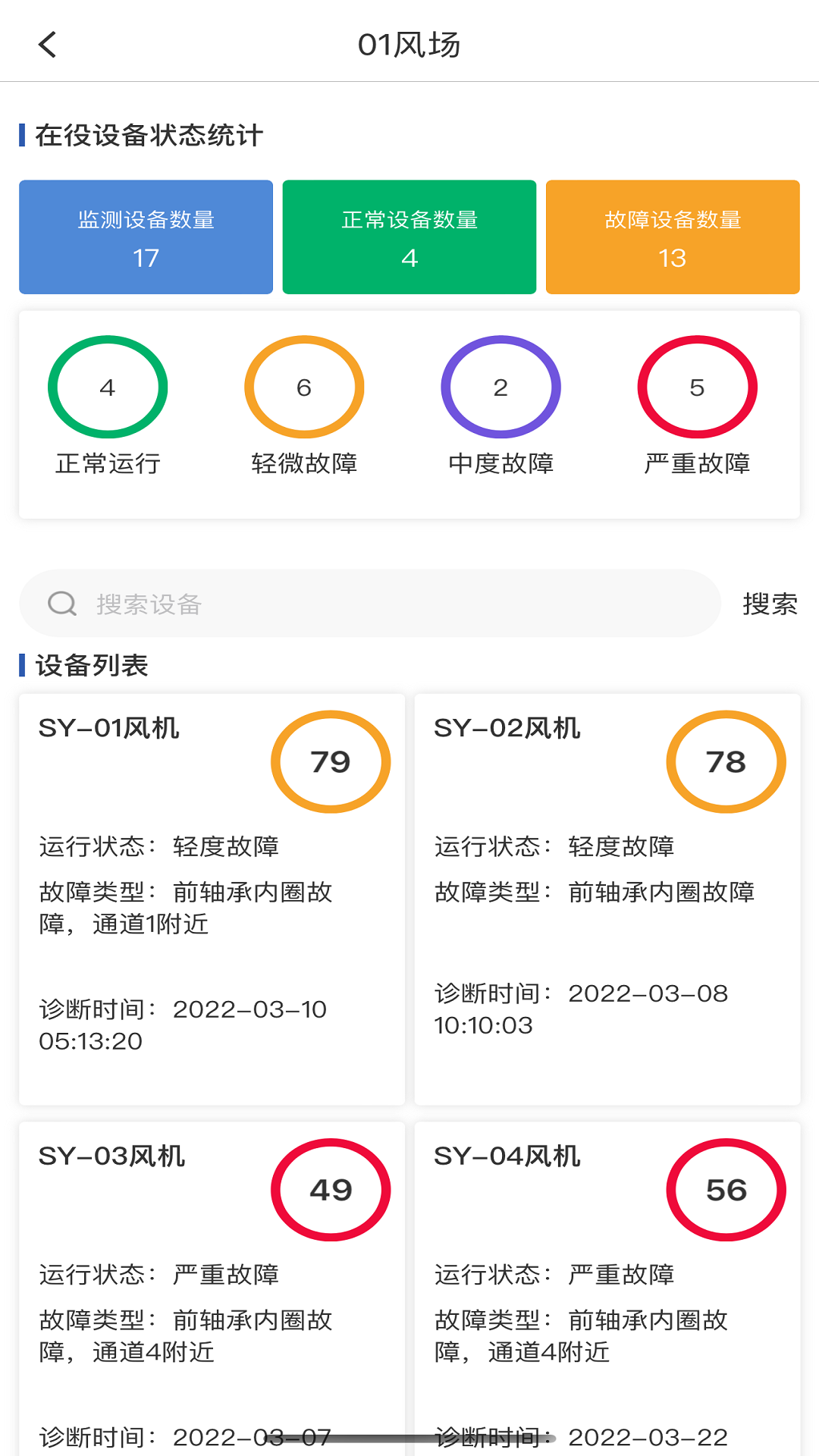View SY-03风机 device details

coord(212,1289)
